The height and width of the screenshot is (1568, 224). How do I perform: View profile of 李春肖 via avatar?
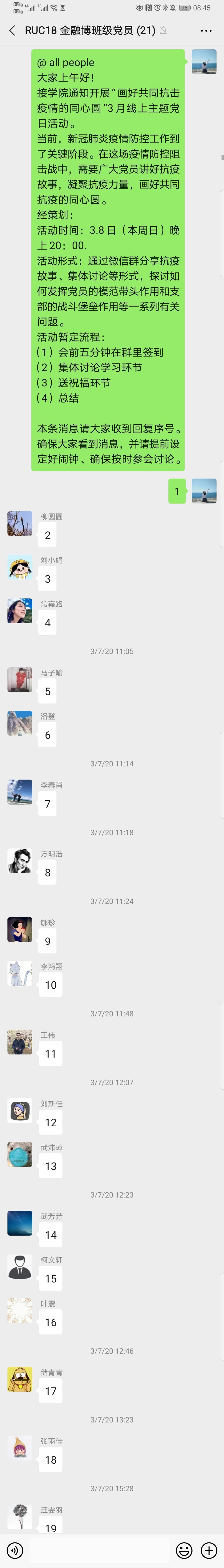(x=19, y=793)
